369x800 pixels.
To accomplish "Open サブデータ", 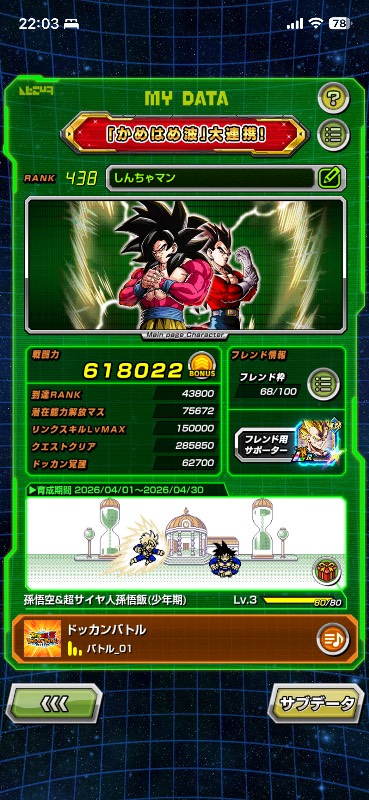I will (316, 704).
